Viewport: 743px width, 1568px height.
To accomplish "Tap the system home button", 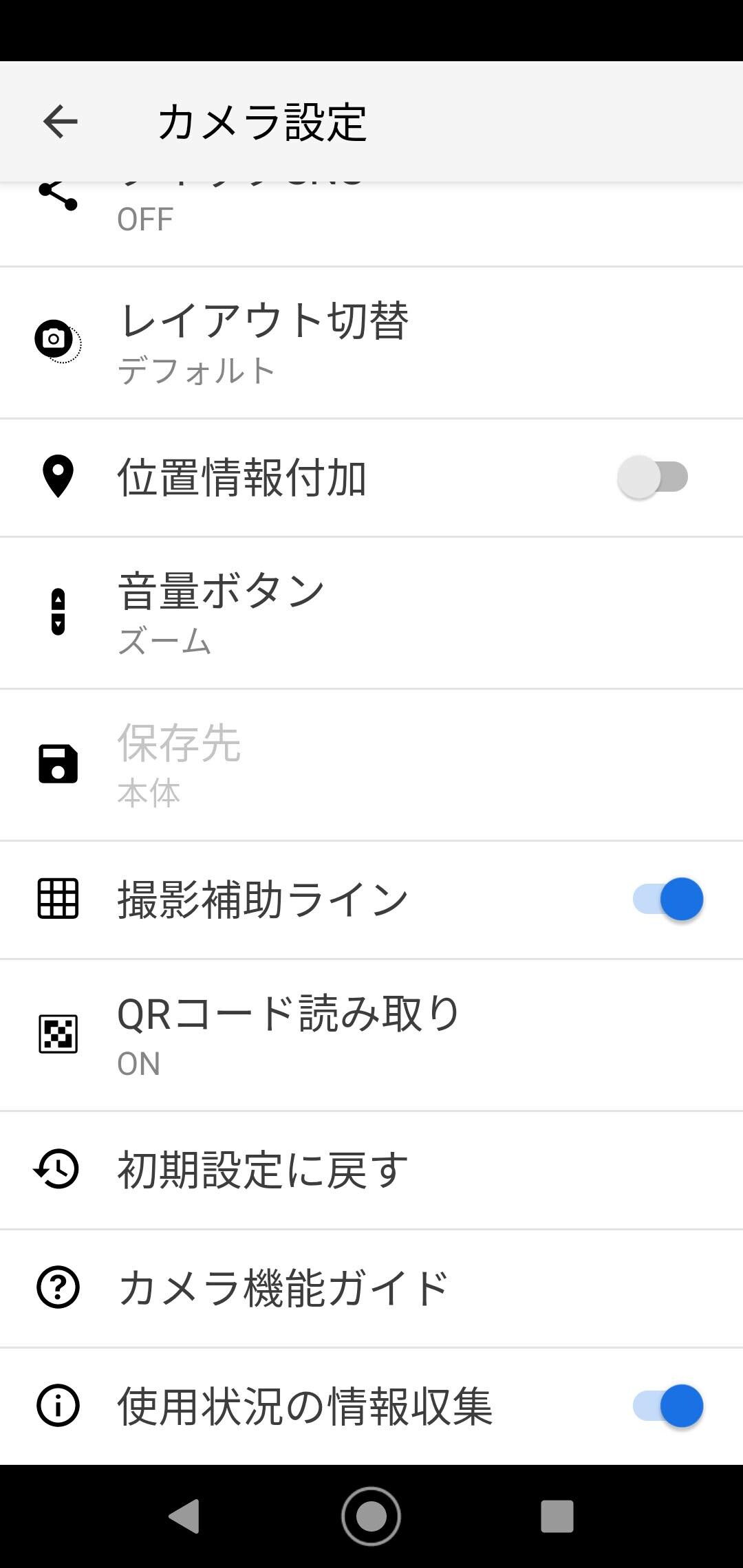I will pyautogui.click(x=371, y=1516).
